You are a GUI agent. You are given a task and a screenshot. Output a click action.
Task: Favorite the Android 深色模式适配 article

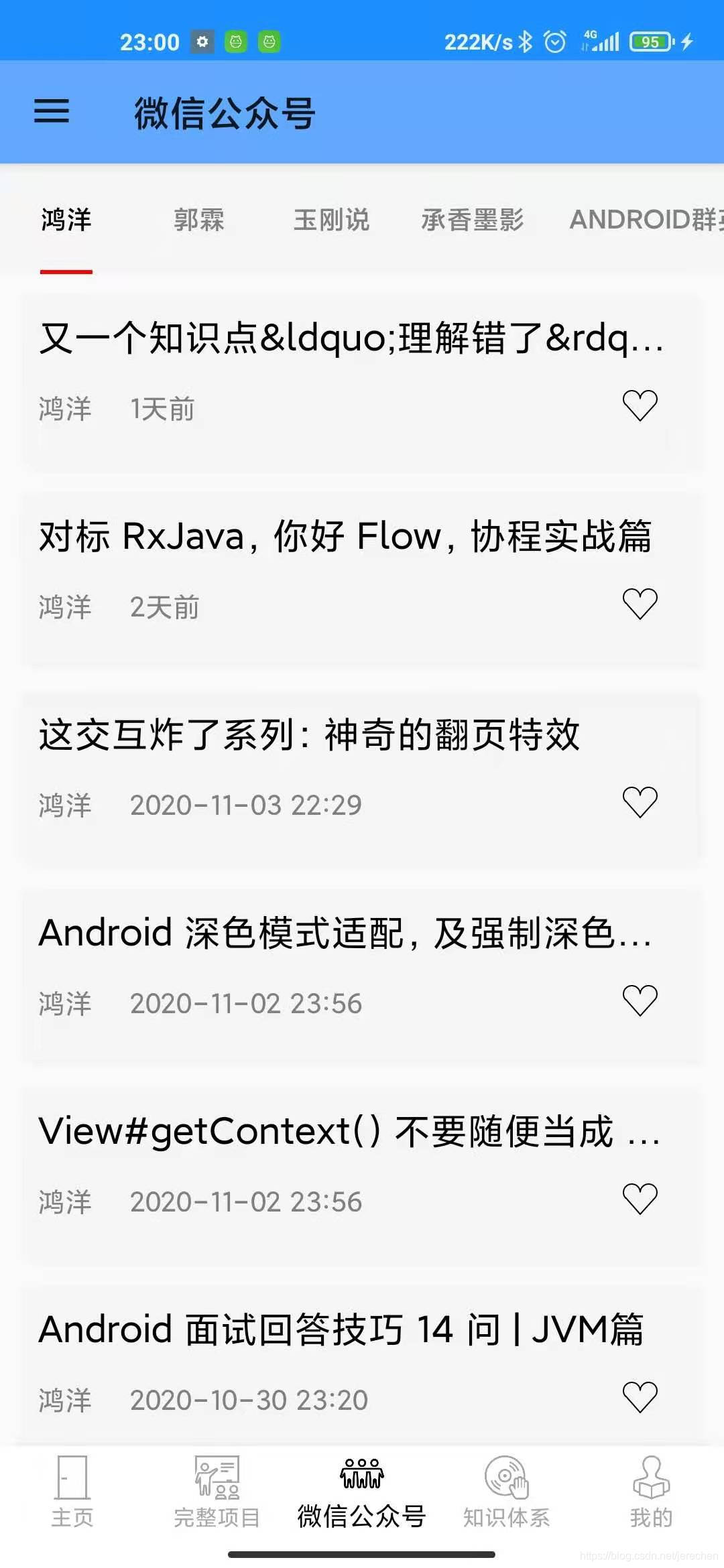click(640, 1000)
